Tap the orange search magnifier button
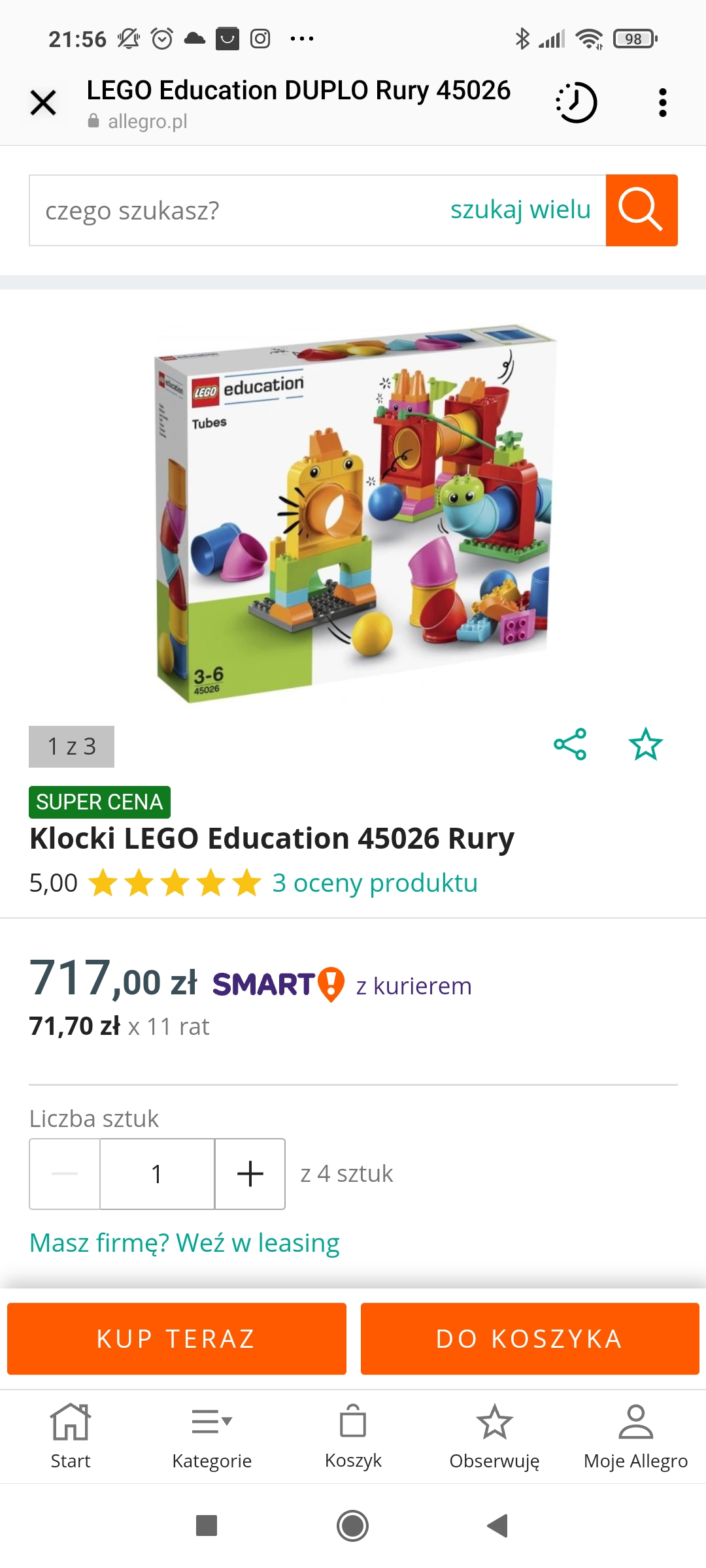Viewport: 706px width, 1568px height. pos(641,210)
